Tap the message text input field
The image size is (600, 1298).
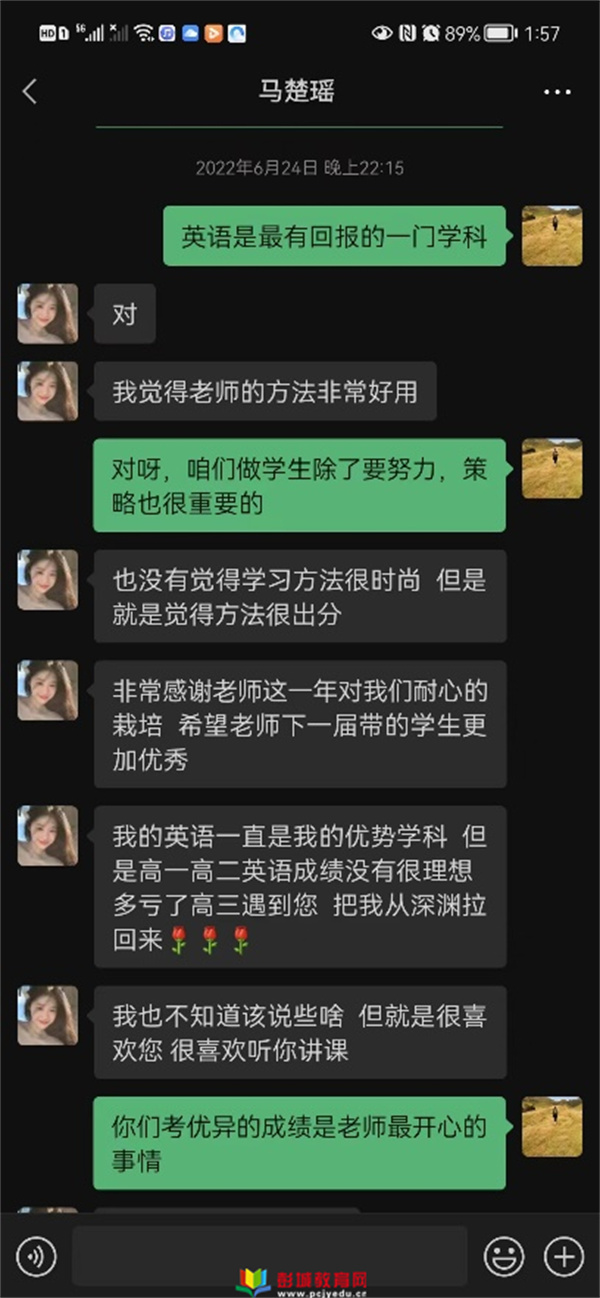(270, 1256)
